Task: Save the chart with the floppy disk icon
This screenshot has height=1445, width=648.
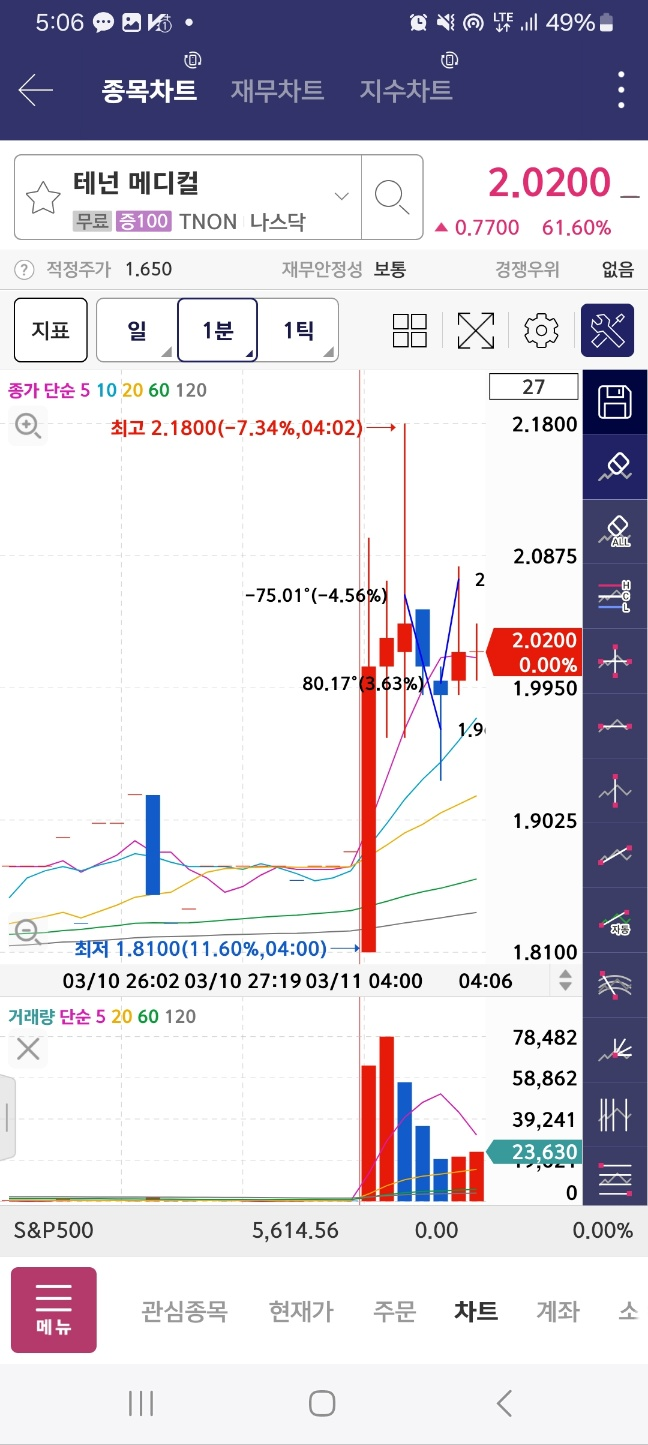Action: click(614, 402)
